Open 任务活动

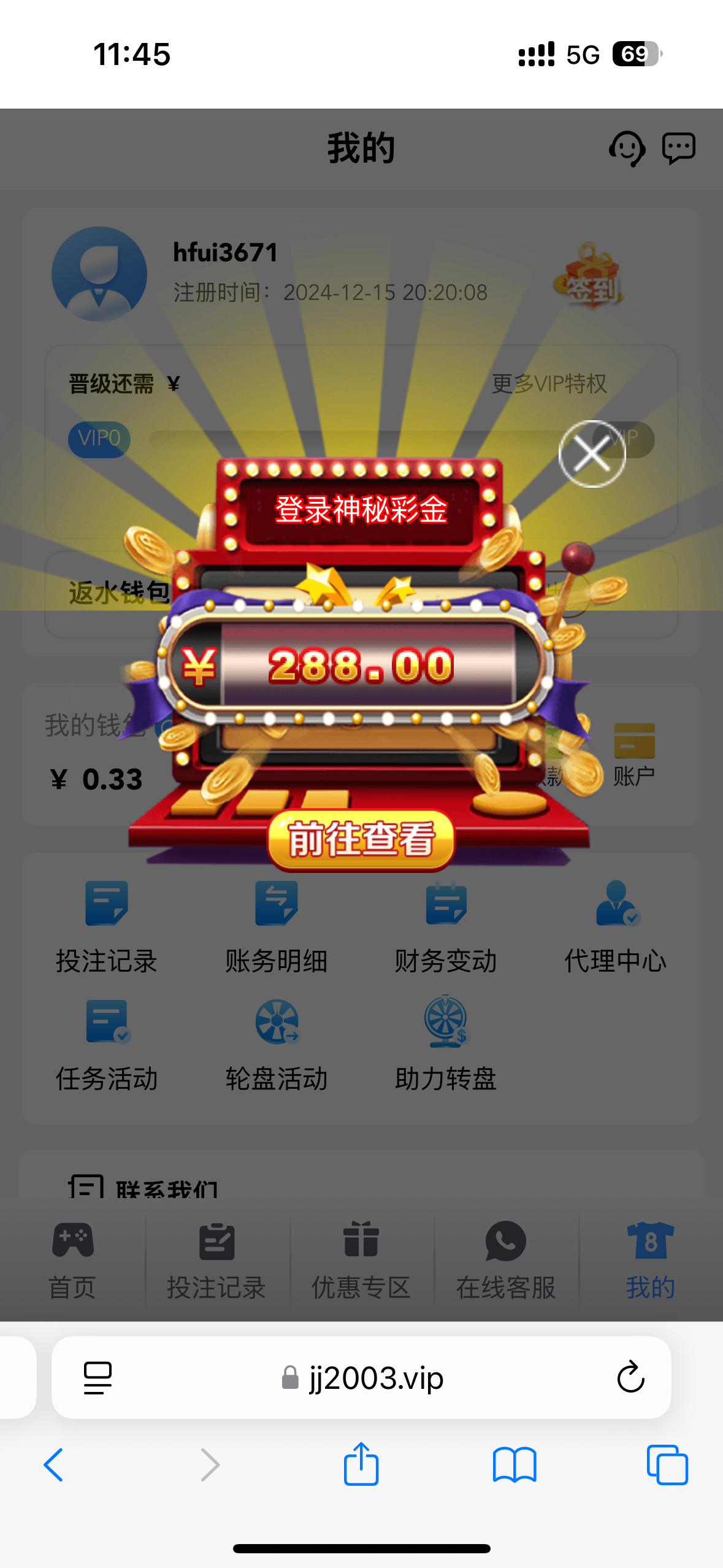click(107, 1044)
